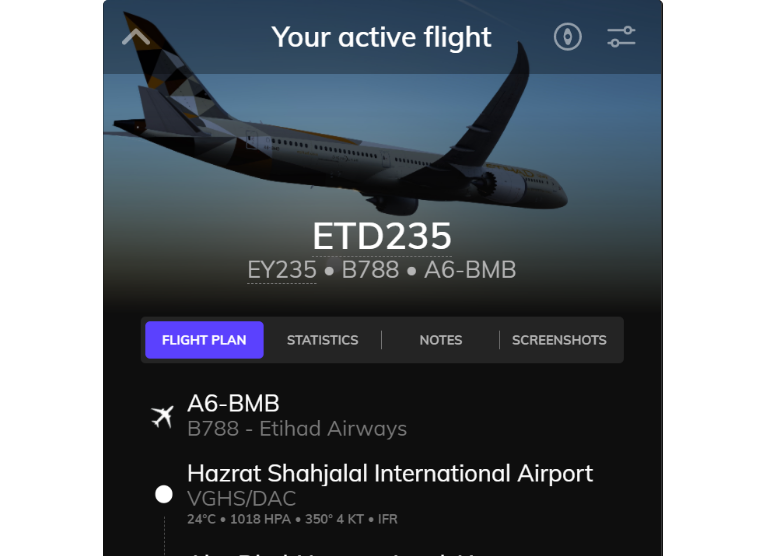Image resolution: width=766 pixels, height=556 pixels.
Task: Switch to the Statistics tab
Action: (322, 340)
